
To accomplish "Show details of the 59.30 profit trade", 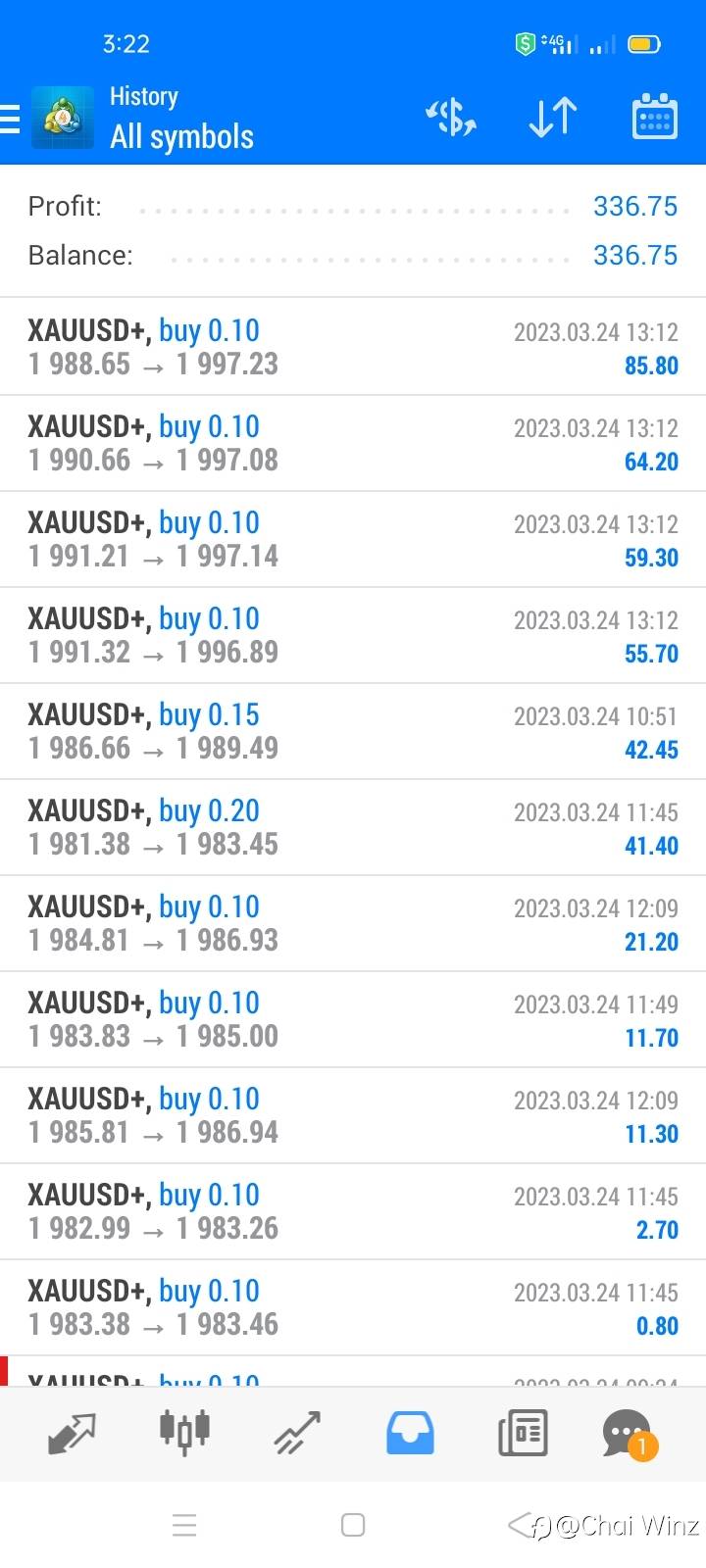I will pyautogui.click(x=353, y=539).
